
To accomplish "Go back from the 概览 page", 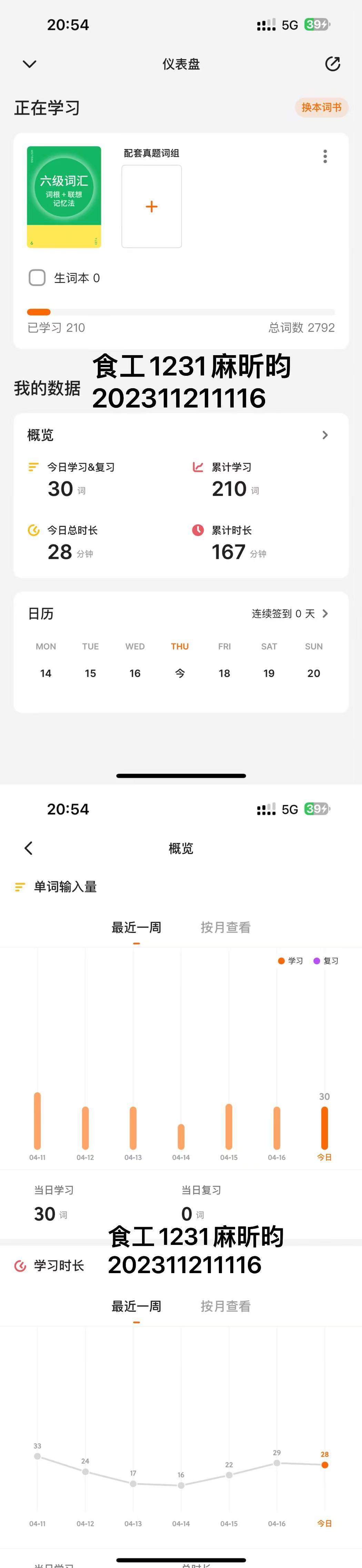I will (x=28, y=848).
